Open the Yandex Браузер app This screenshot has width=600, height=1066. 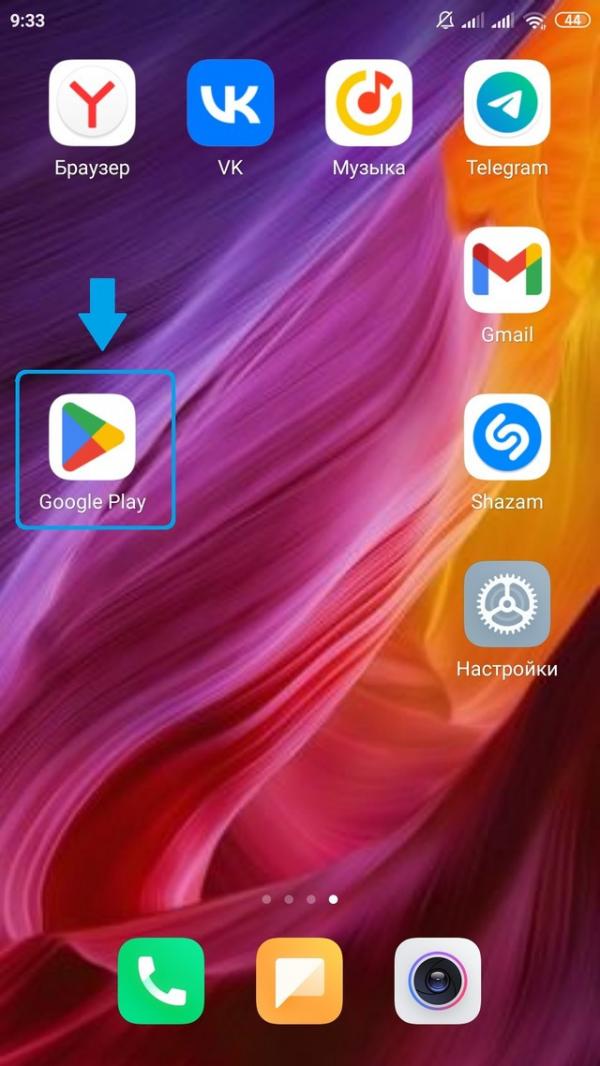92,103
